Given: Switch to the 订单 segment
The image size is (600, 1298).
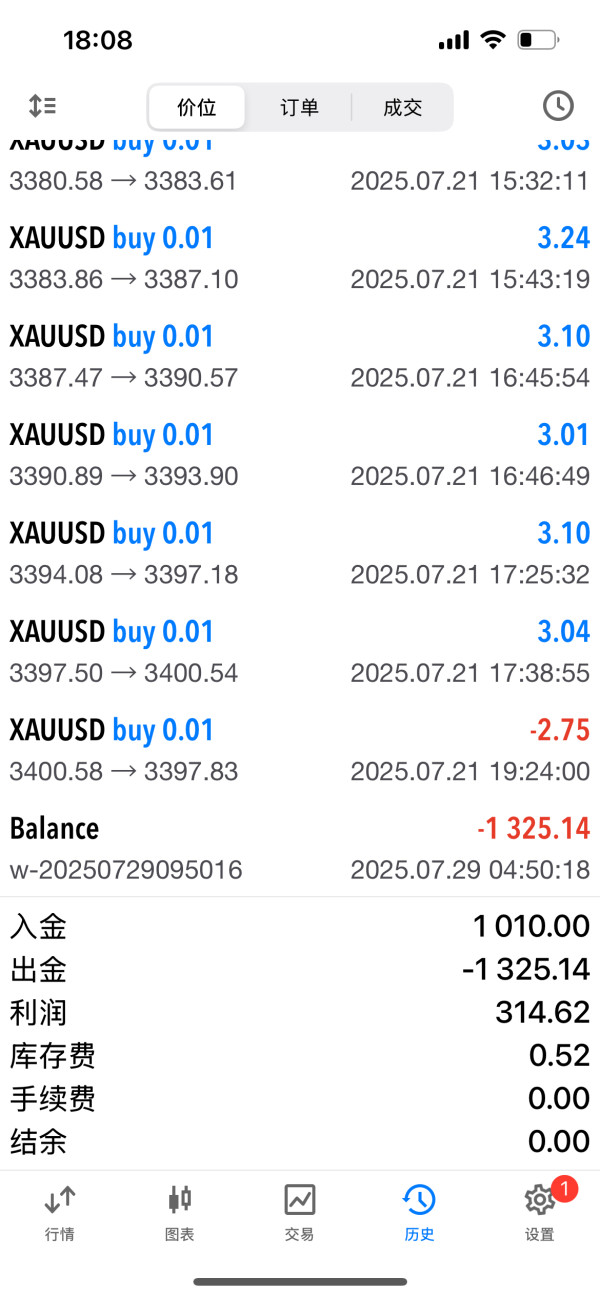Looking at the screenshot, I should click(299, 108).
